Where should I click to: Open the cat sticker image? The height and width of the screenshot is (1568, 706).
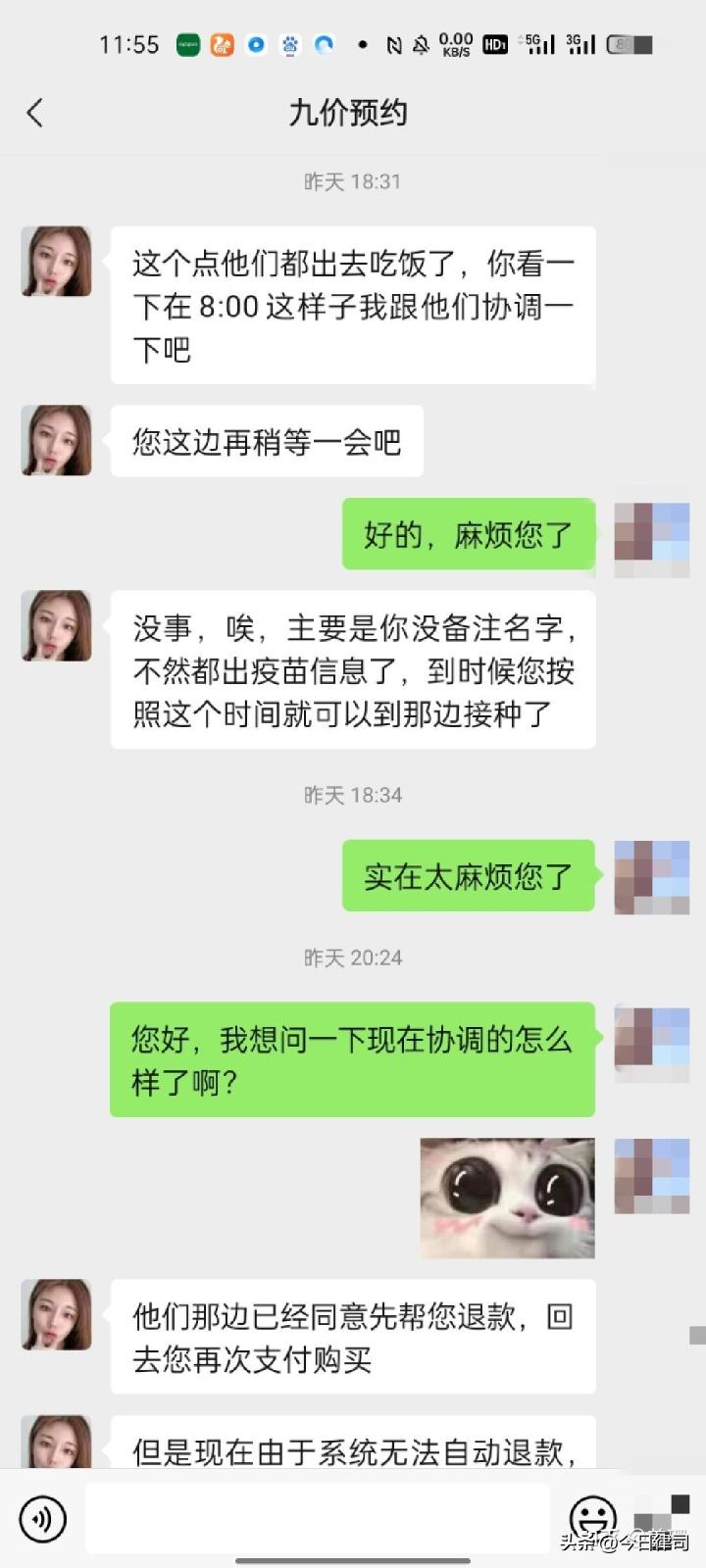506,1198
